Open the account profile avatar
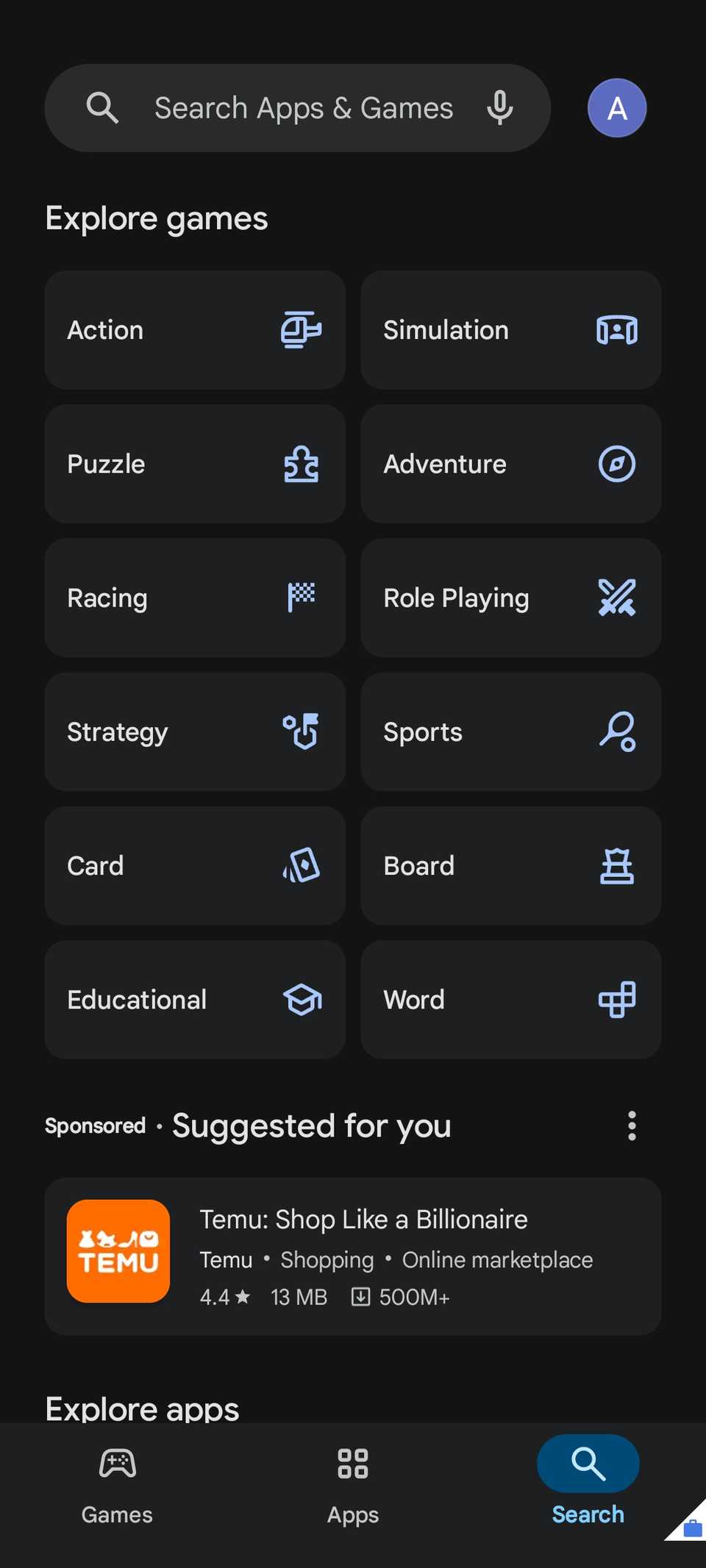Screen dimensions: 706x1568 point(617,108)
